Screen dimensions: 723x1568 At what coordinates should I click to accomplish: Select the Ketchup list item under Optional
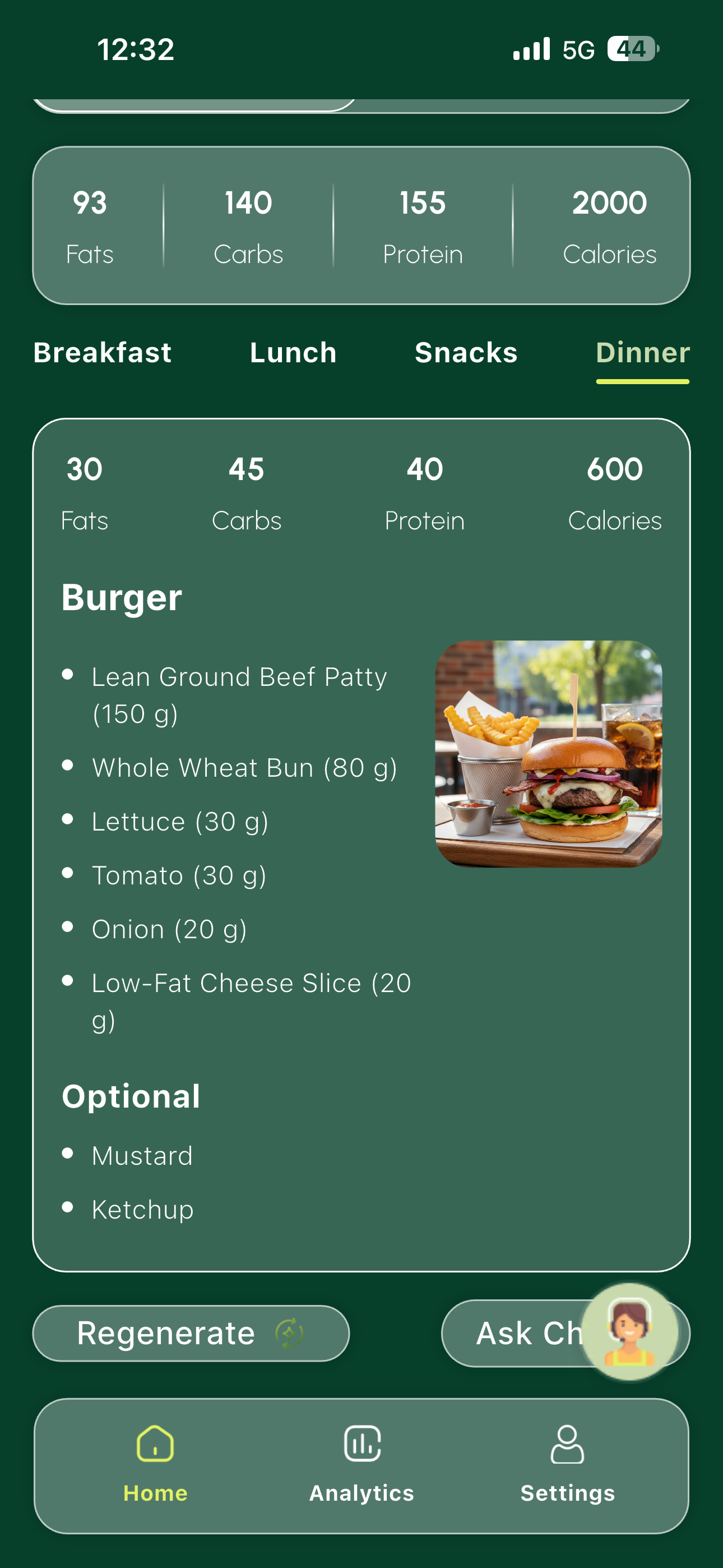pyautogui.click(x=142, y=1209)
